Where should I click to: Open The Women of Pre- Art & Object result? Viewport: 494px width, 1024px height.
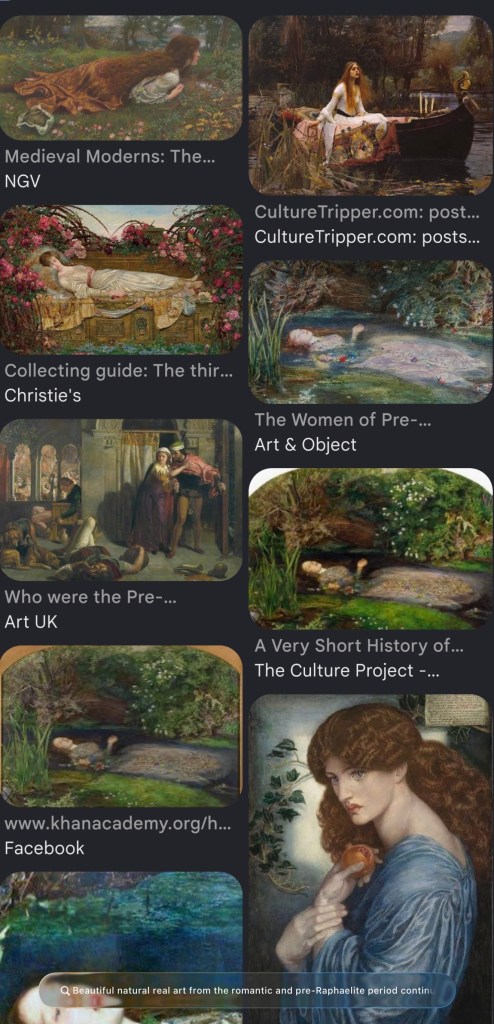pyautogui.click(x=370, y=332)
